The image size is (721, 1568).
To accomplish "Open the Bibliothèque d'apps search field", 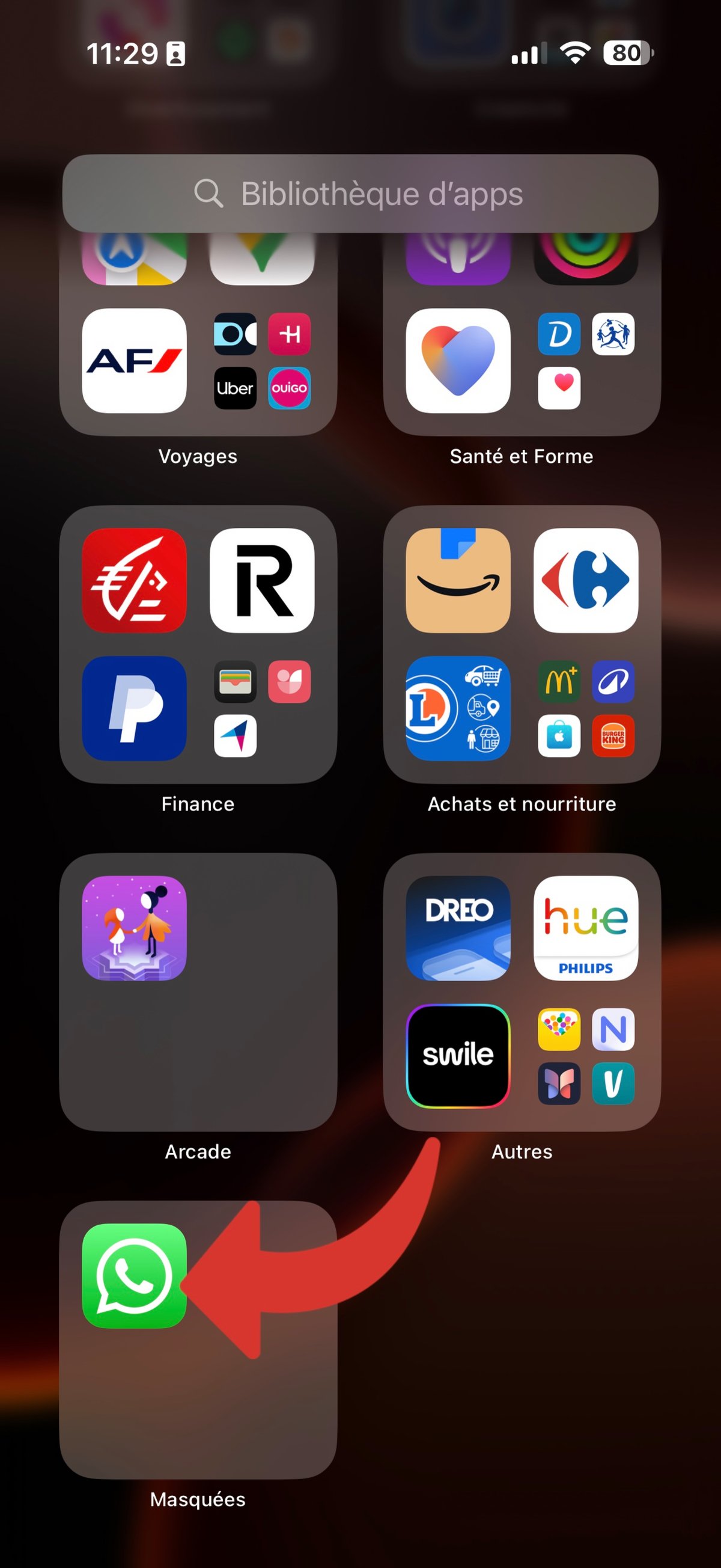I will pos(360,194).
